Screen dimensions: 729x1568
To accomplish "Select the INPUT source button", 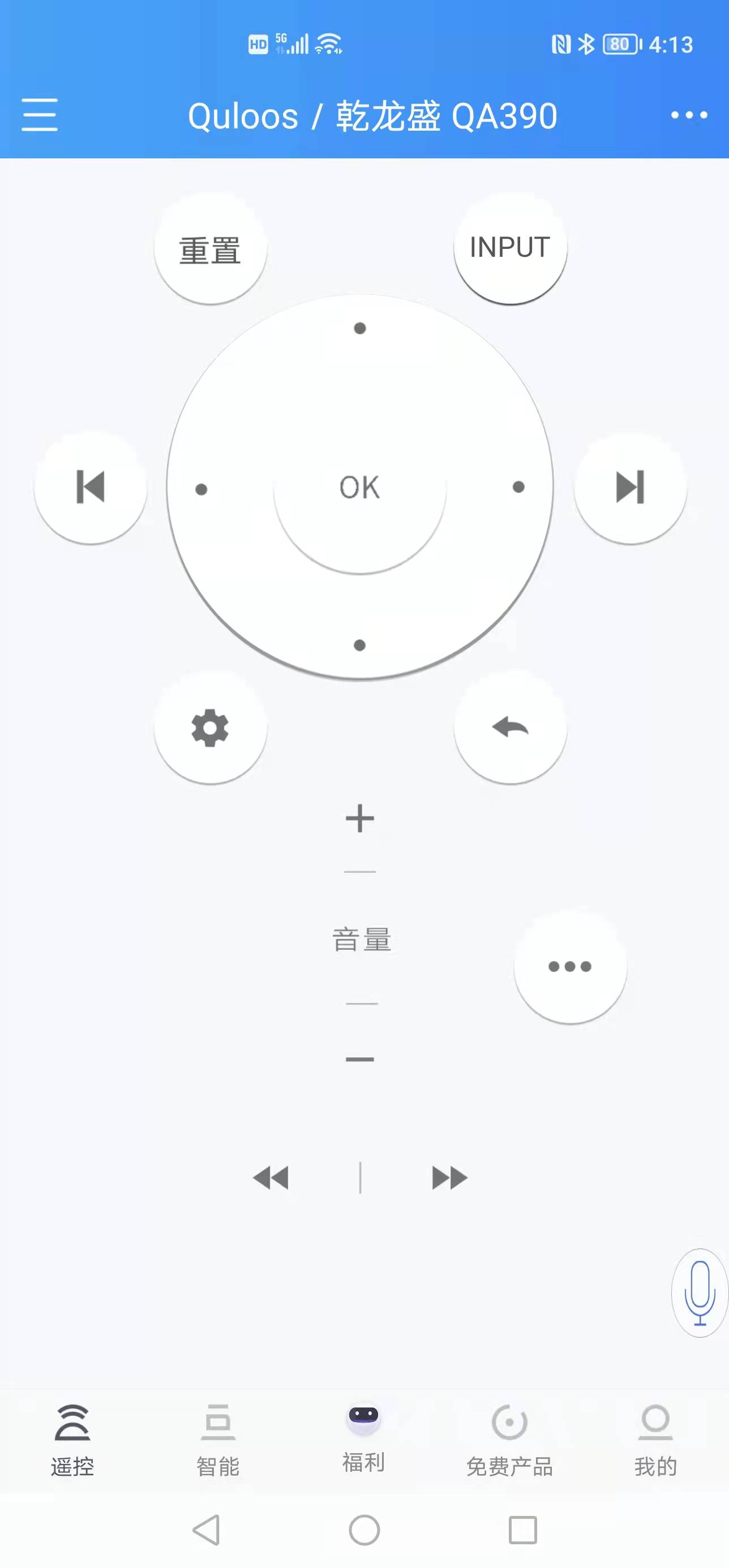I will pos(510,248).
